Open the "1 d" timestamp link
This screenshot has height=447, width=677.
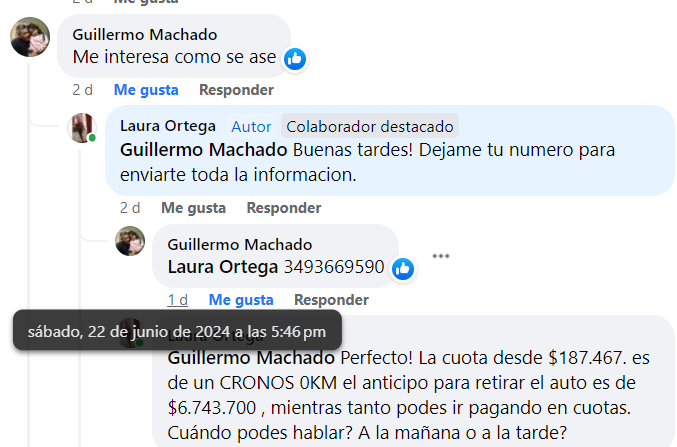coord(177,299)
